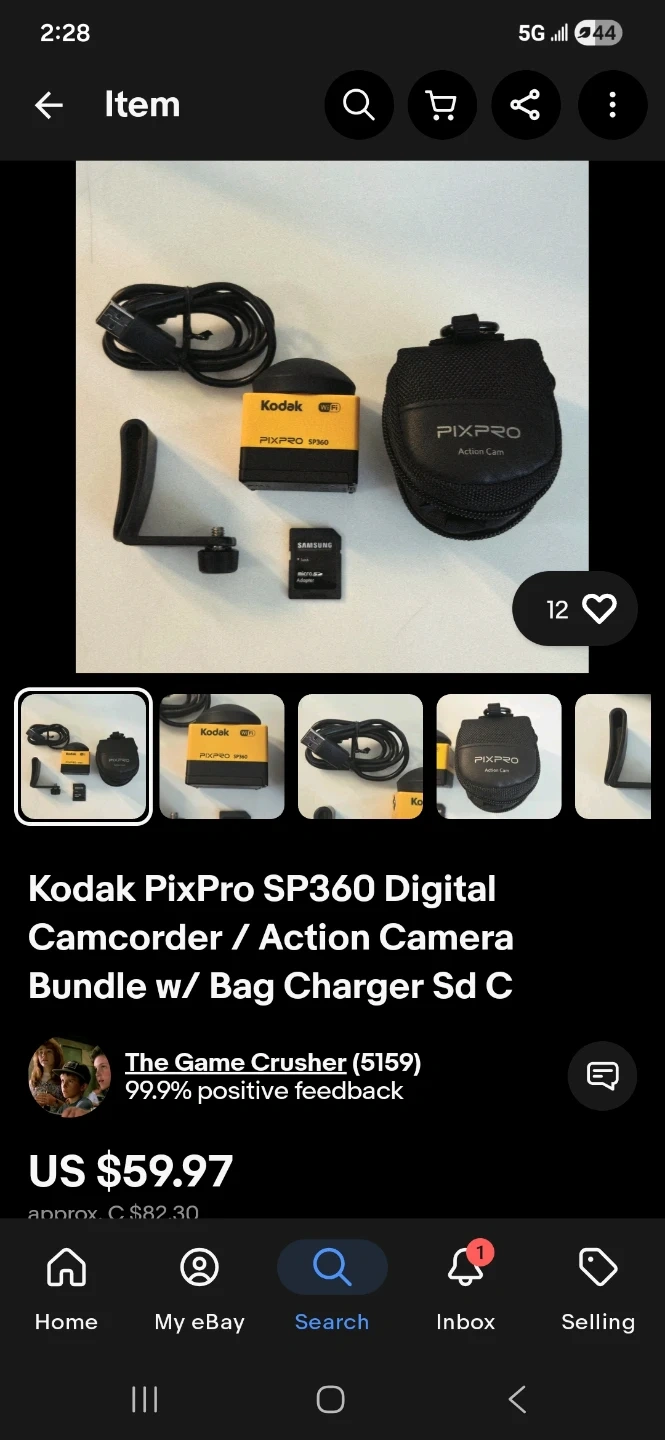Select the third thumbnail showing the cable
This screenshot has height=1440, width=665.
360,756
